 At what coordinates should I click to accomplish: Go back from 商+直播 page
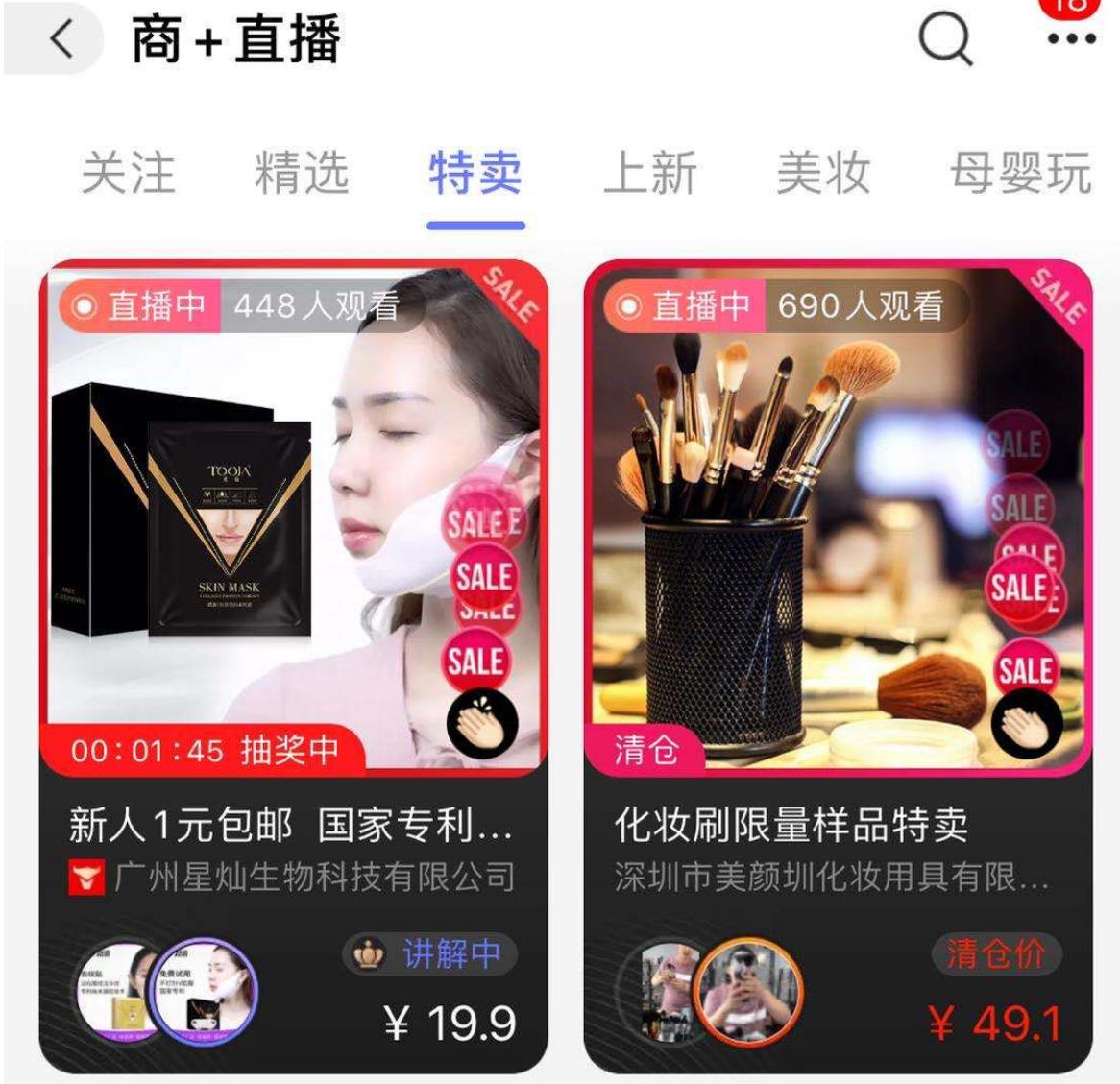point(61,39)
